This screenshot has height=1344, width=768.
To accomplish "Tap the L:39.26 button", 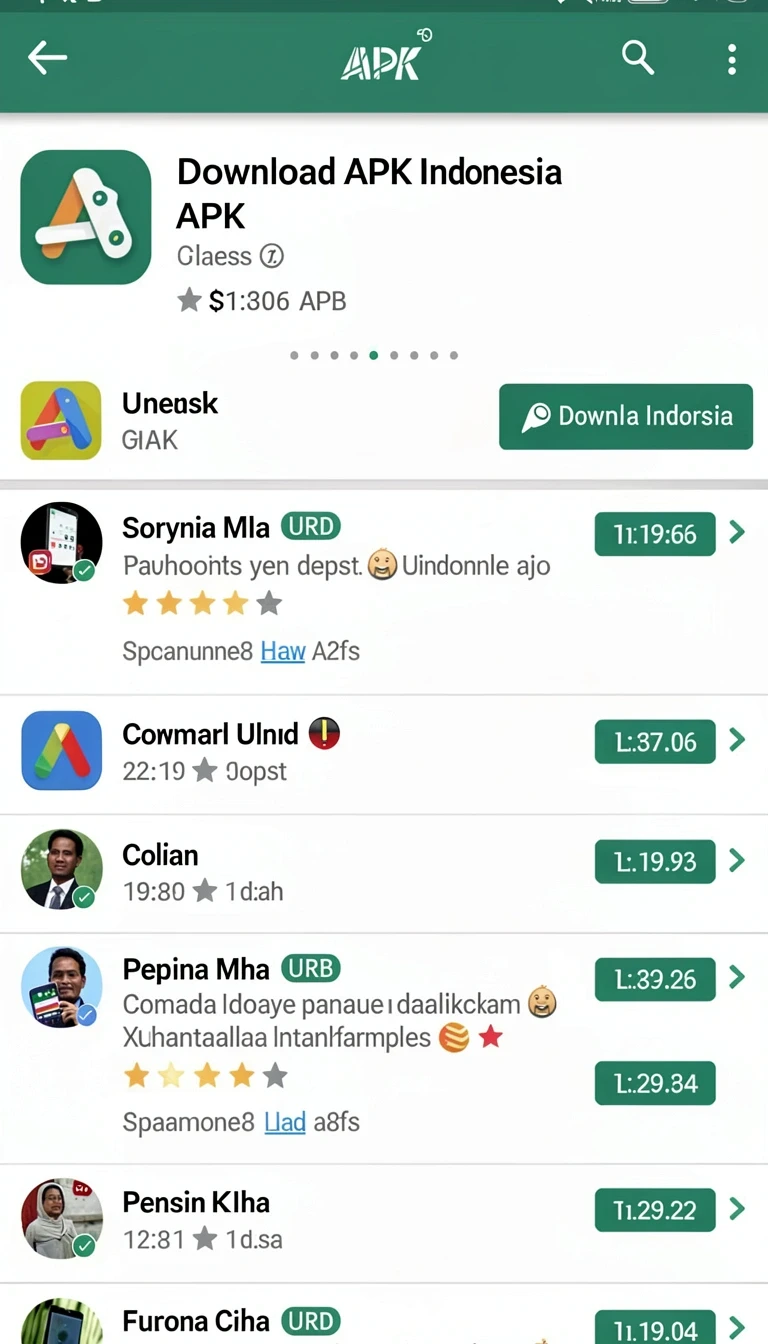I will (x=655, y=979).
